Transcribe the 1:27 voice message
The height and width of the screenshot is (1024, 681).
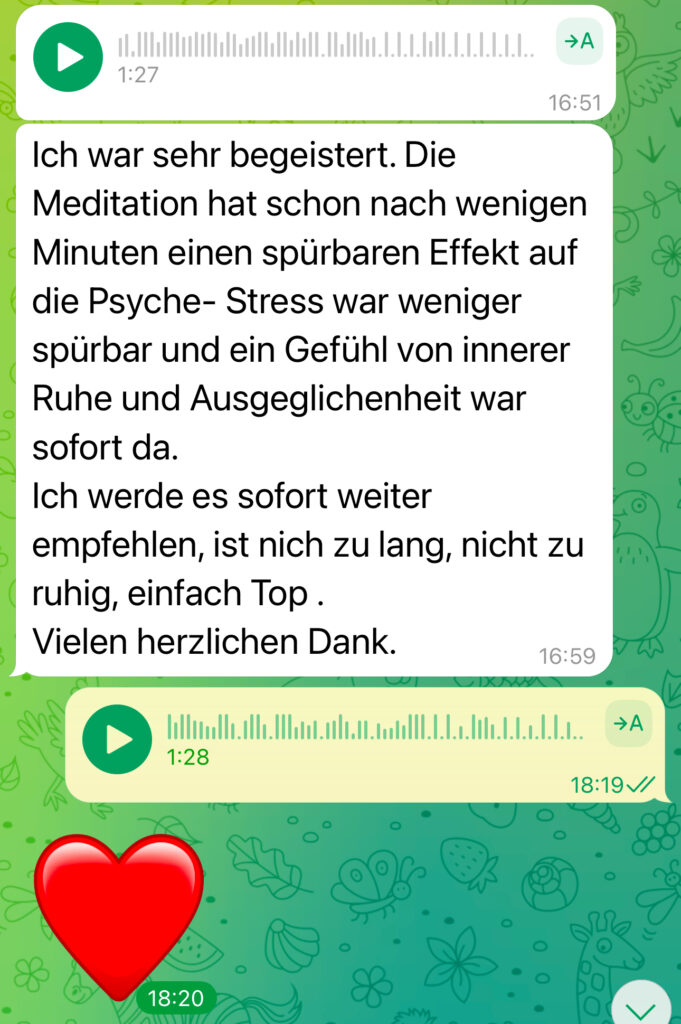579,41
